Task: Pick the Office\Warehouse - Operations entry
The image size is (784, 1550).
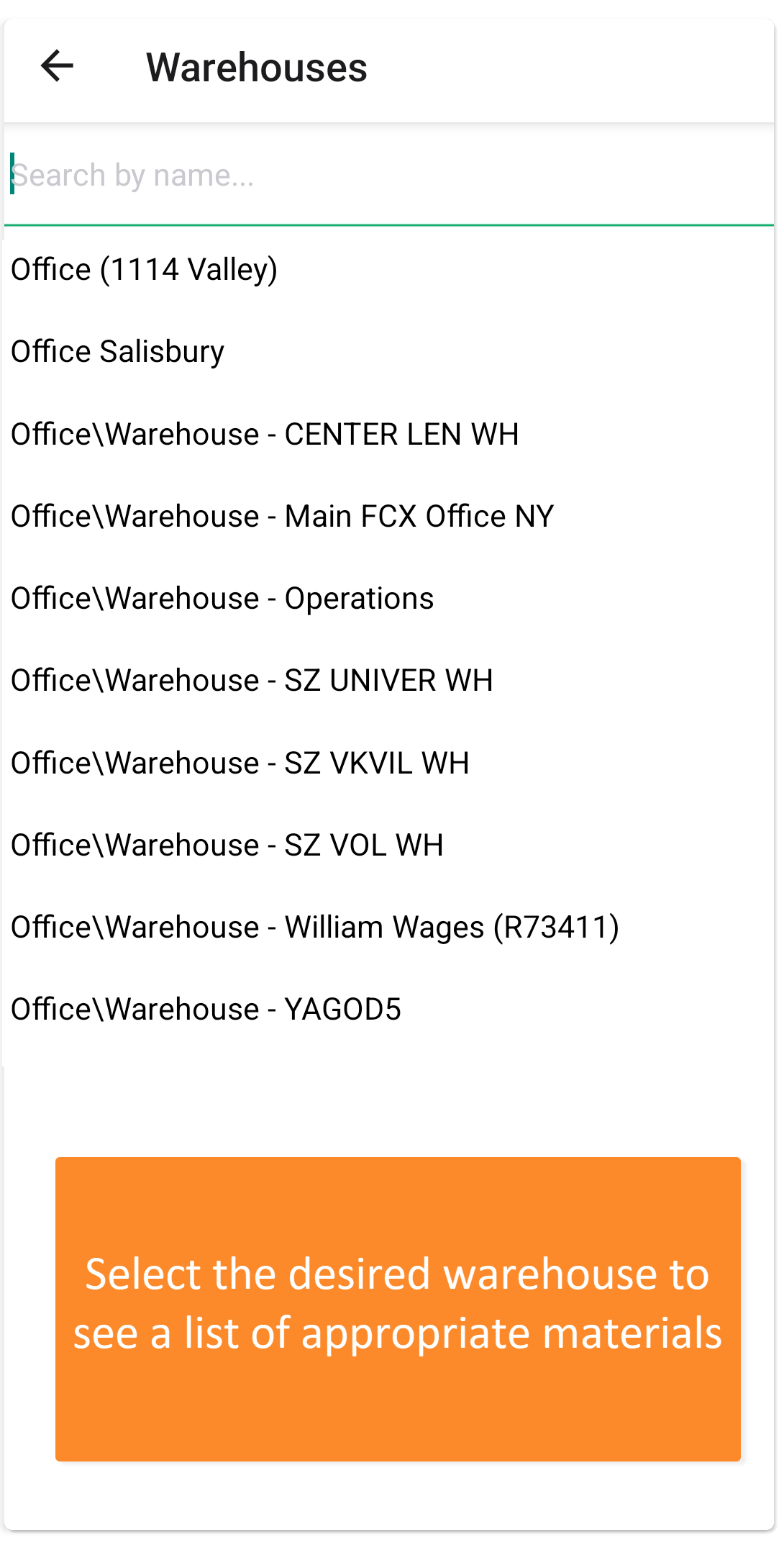Action: coord(389,599)
